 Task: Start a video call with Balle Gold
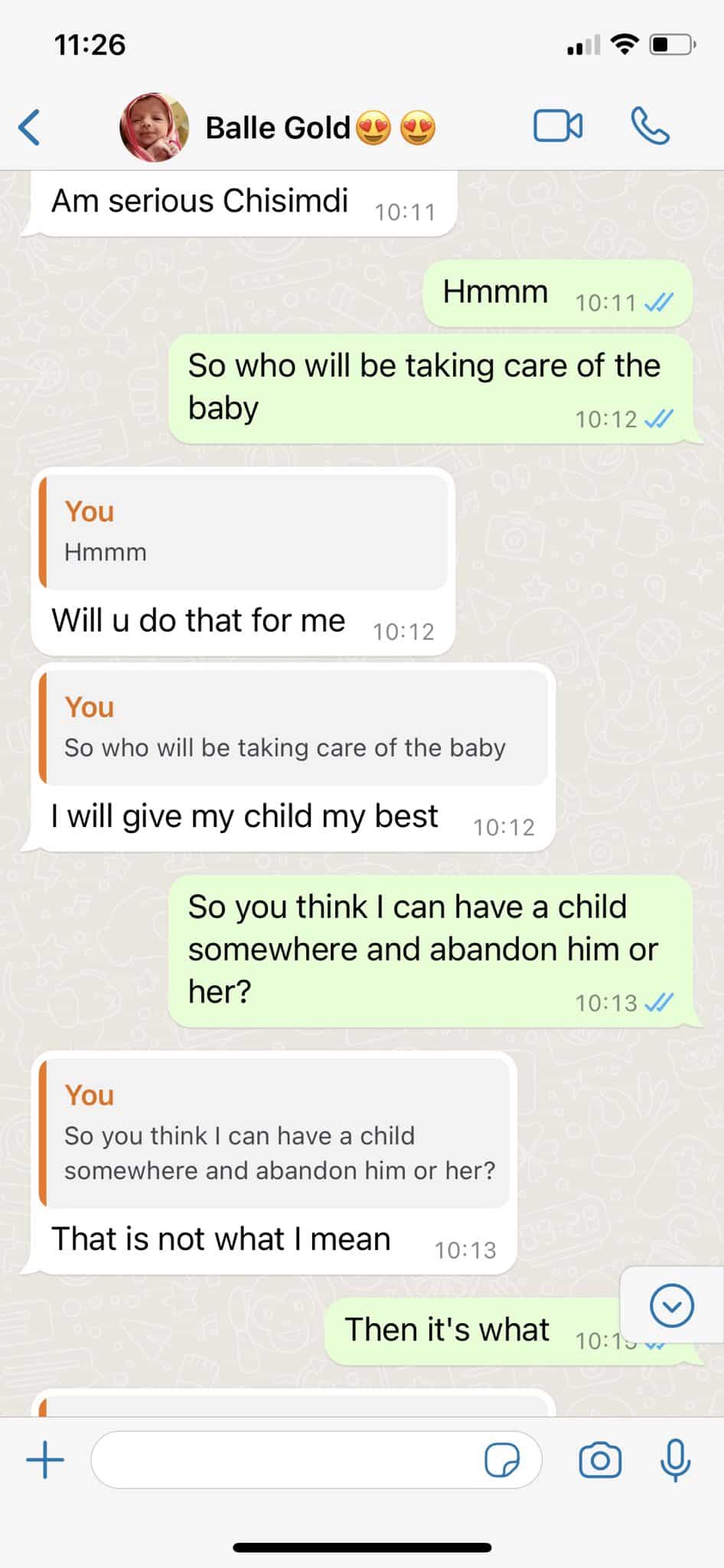[x=558, y=126]
